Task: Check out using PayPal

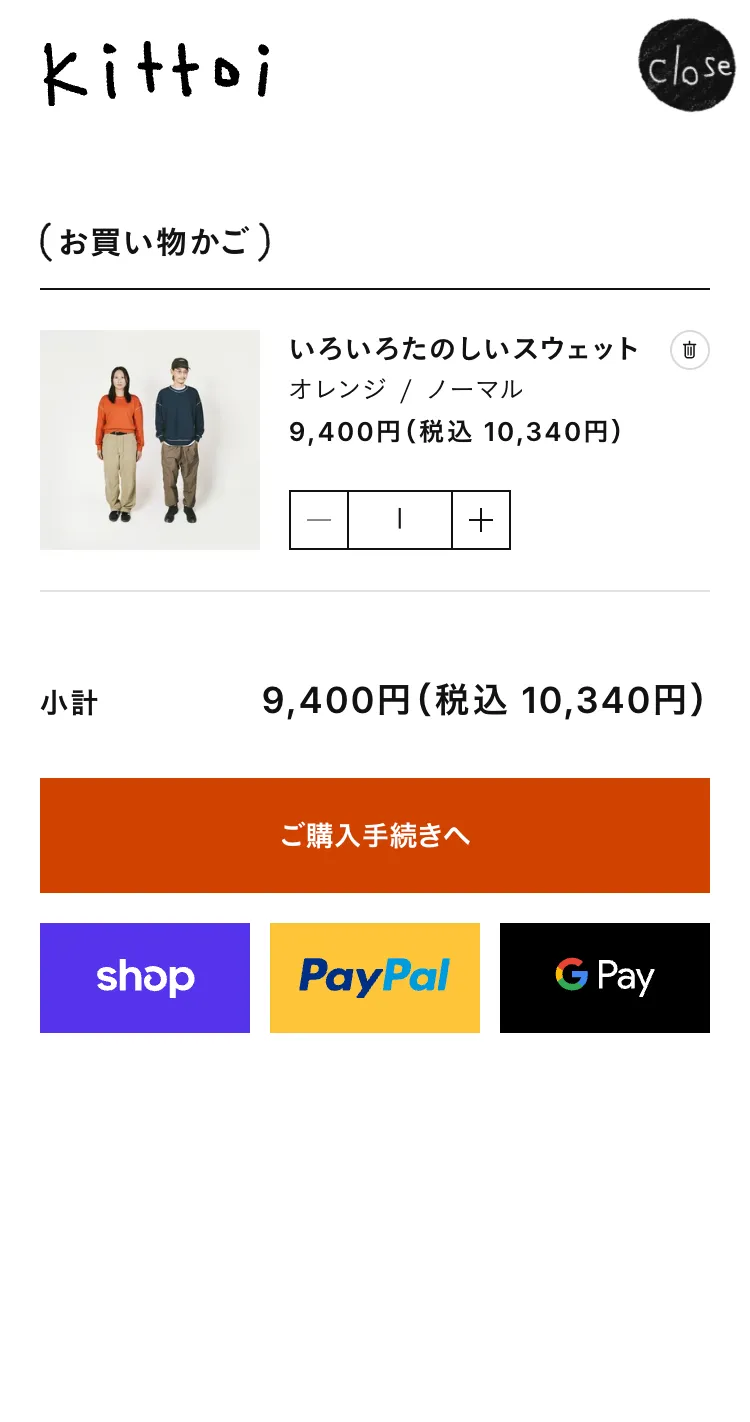Action: coord(375,977)
